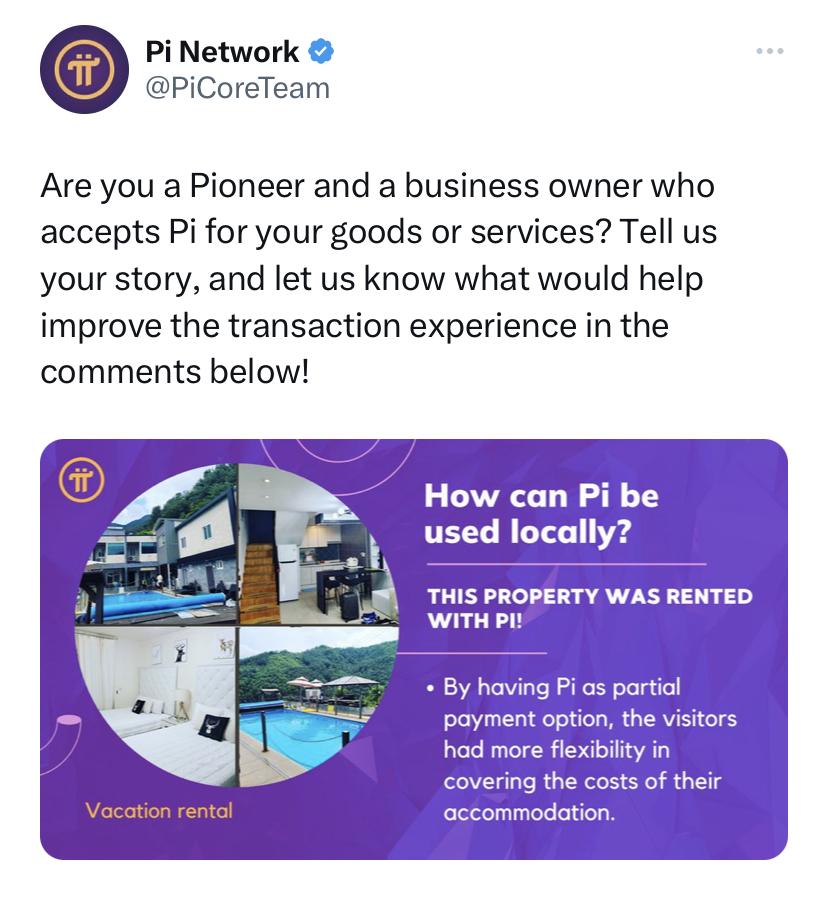828x906 pixels.
Task: Open Pi Network's profile picture
Action: point(84,69)
